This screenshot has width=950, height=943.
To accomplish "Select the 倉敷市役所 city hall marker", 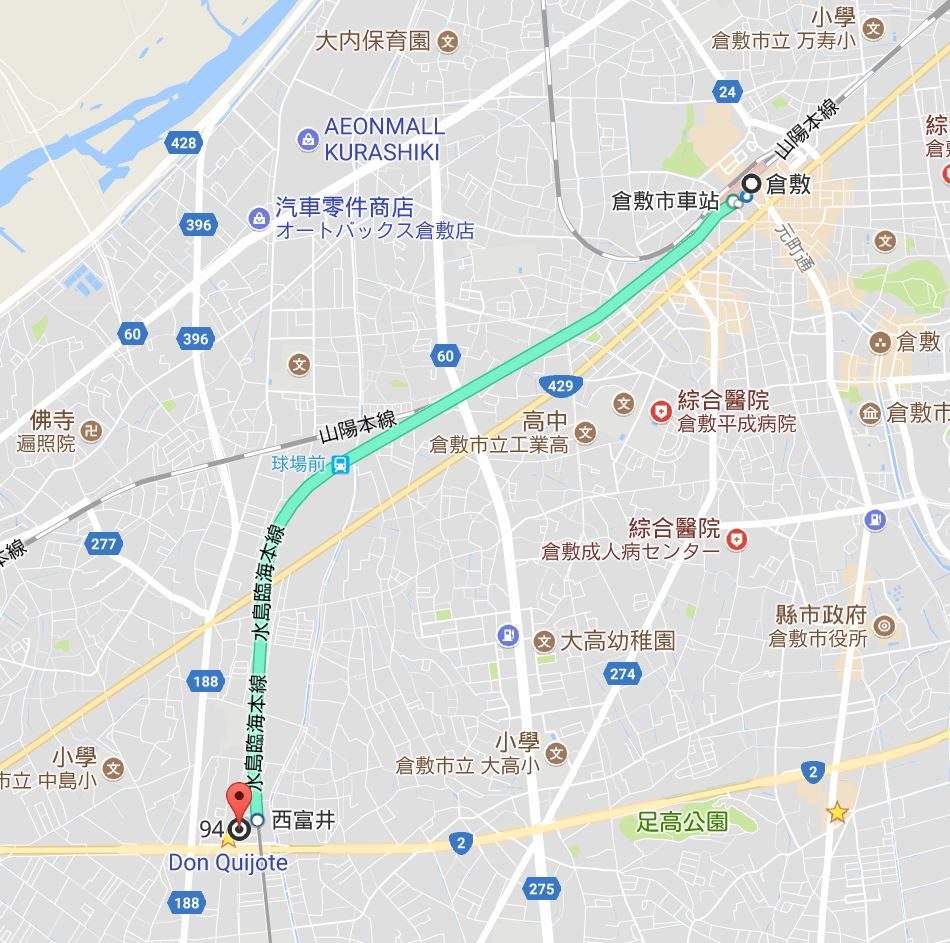I will click(x=883, y=626).
